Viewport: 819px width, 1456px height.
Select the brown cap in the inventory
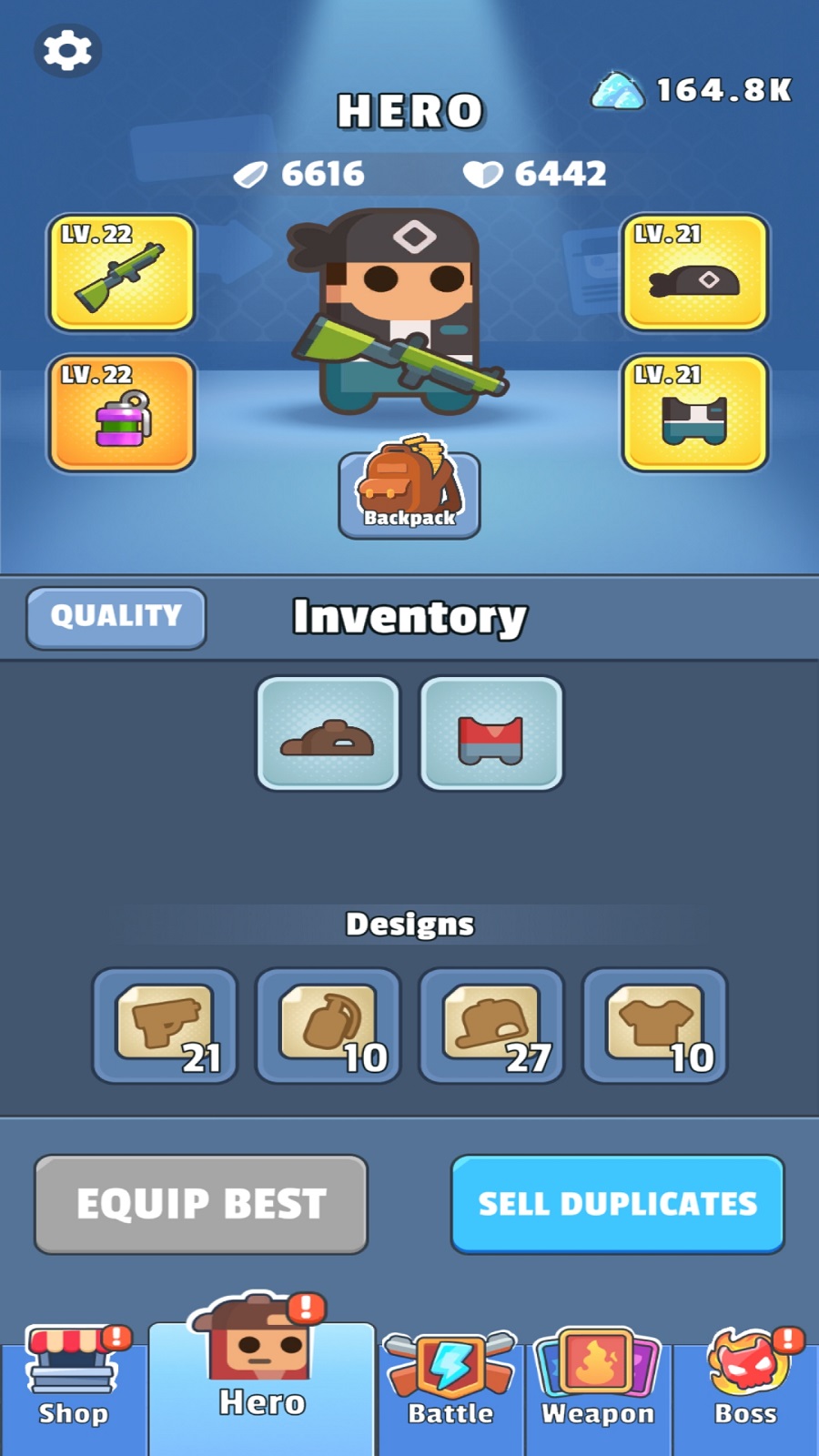pos(328,733)
